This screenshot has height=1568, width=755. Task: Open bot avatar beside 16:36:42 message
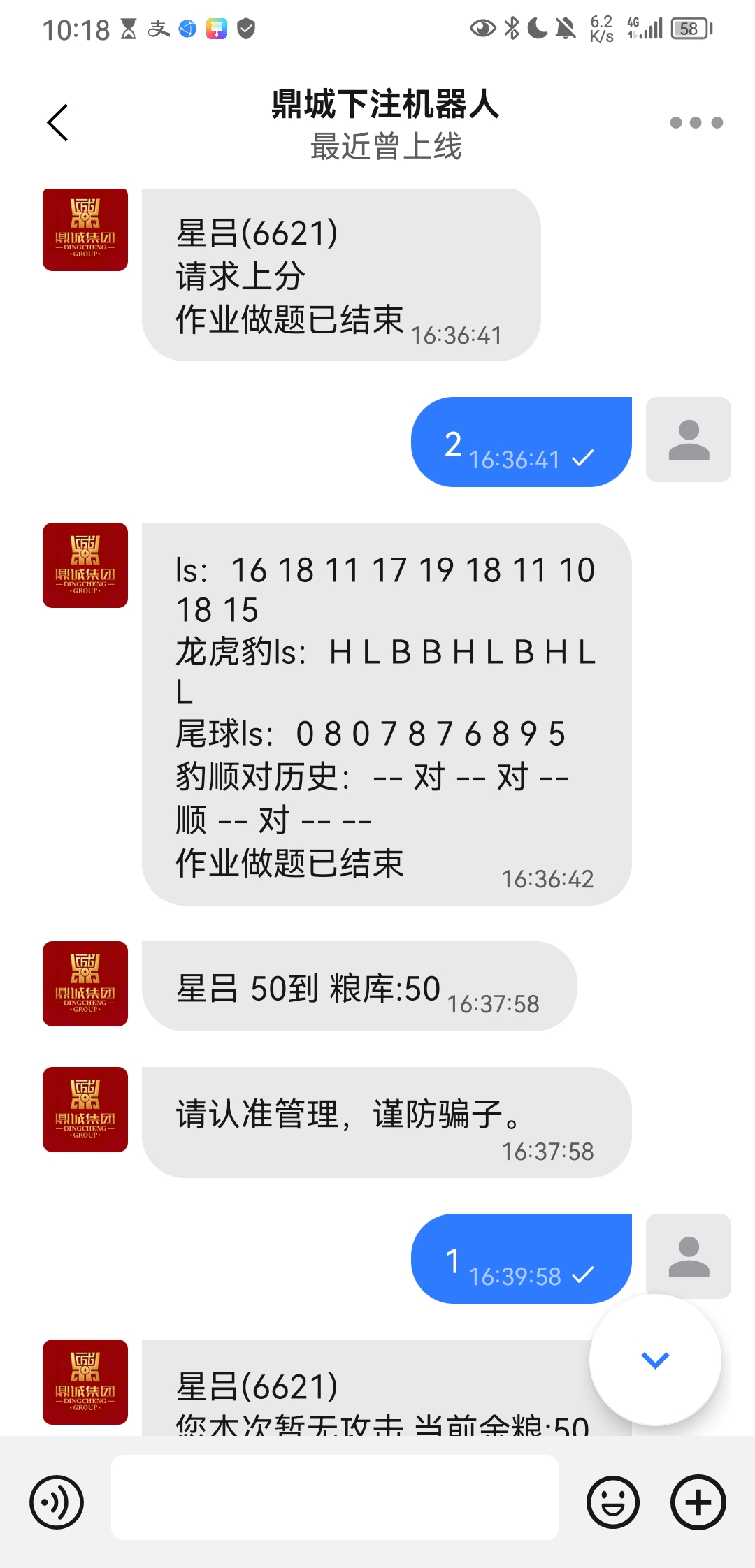pyautogui.click(x=85, y=565)
